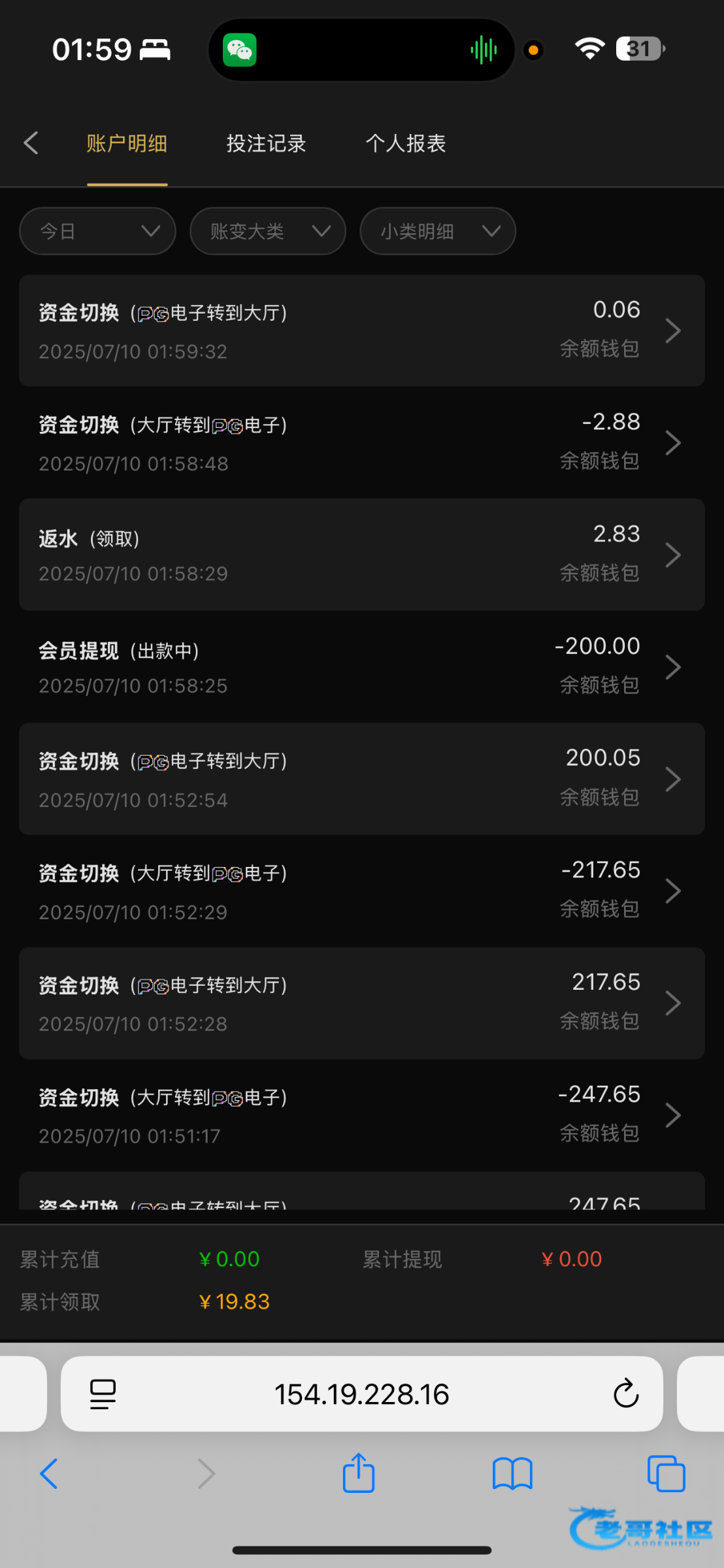
Task: Expand the 今日 date dropdown
Action: pos(97,231)
